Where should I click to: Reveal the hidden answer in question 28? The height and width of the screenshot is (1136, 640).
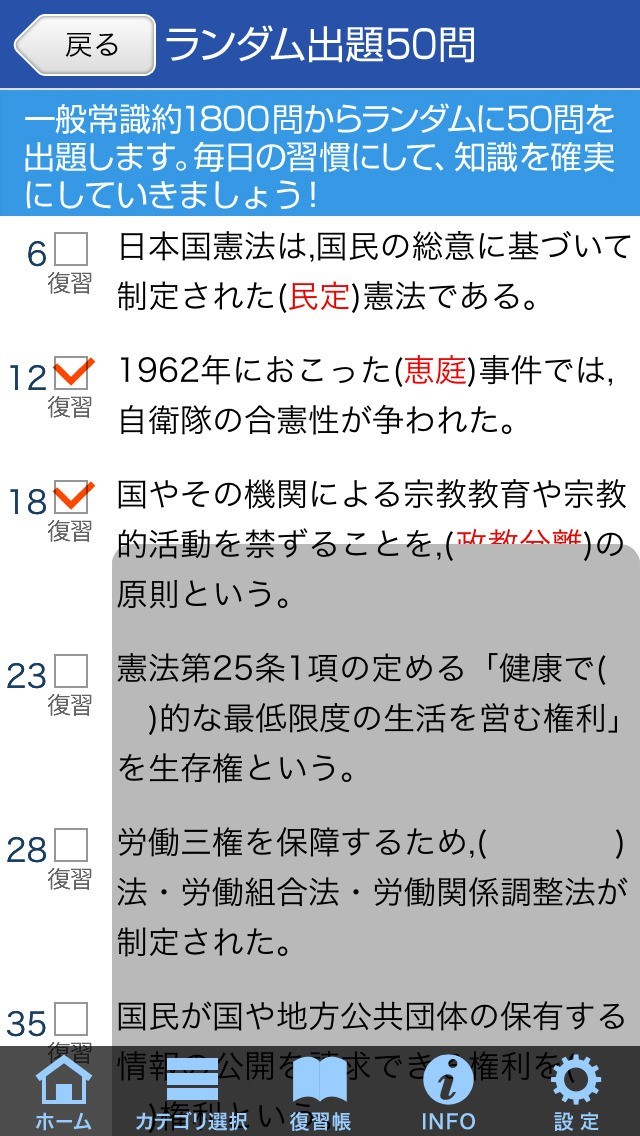pyautogui.click(x=550, y=846)
